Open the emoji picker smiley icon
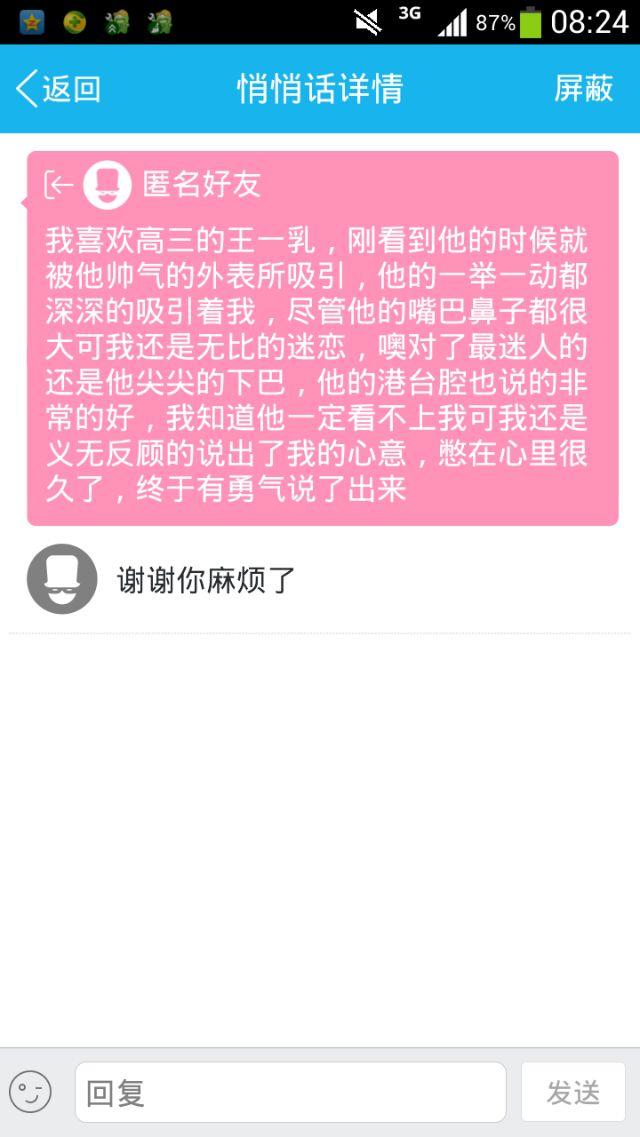Screen dimensions: 640x1137 30,1092
